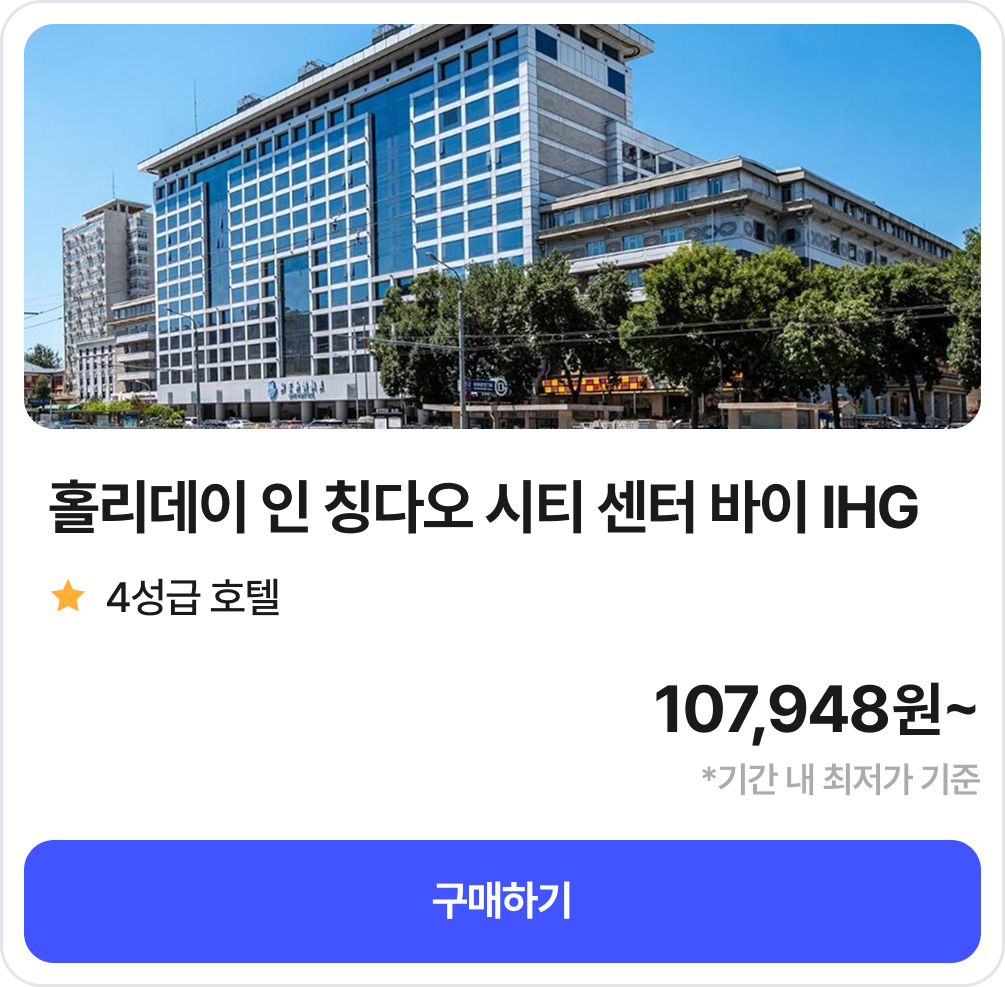The image size is (1005, 987).
Task: Tap the 구매하기 purchase button
Action: (502, 901)
